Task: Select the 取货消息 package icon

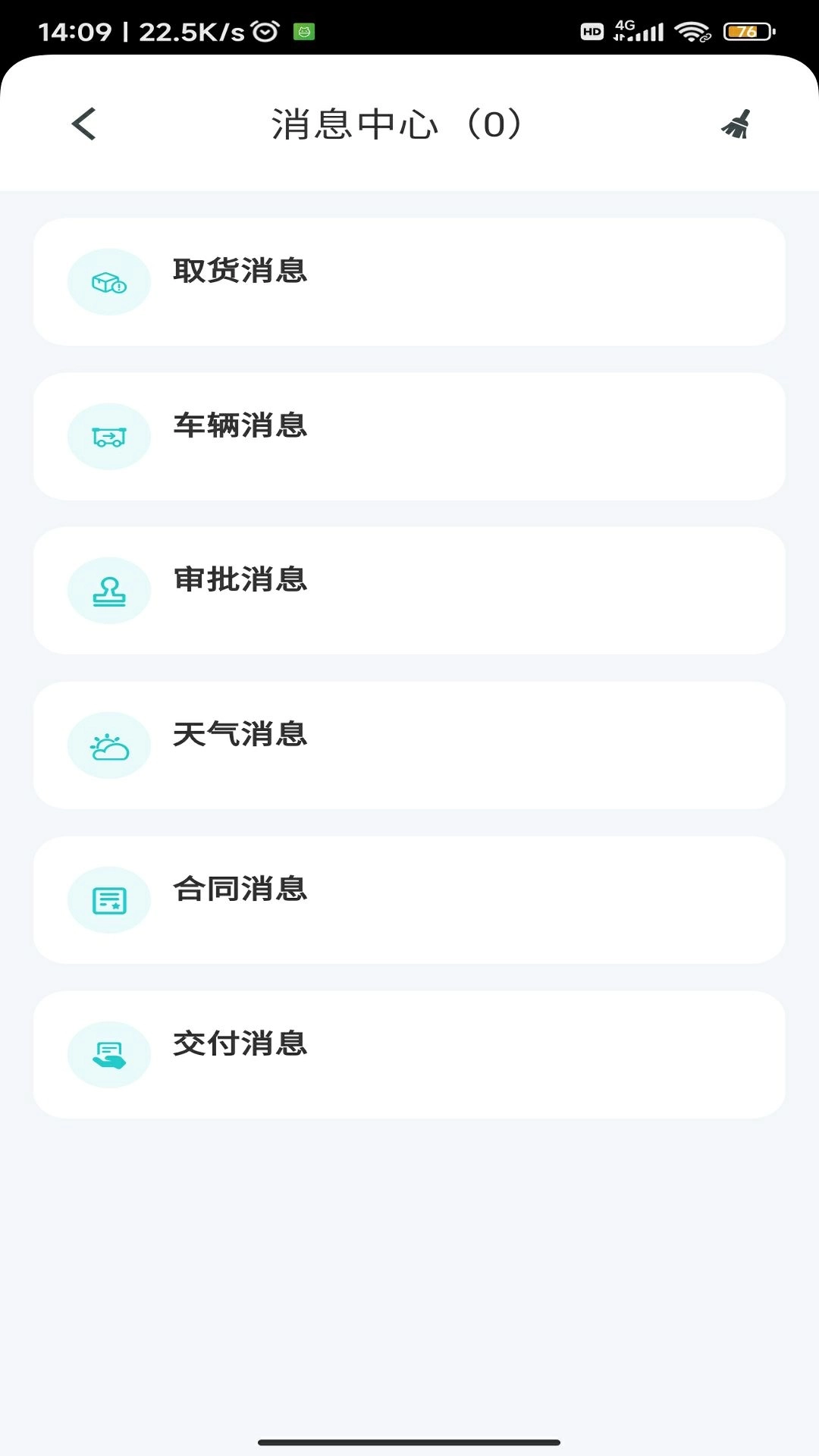Action: [109, 281]
